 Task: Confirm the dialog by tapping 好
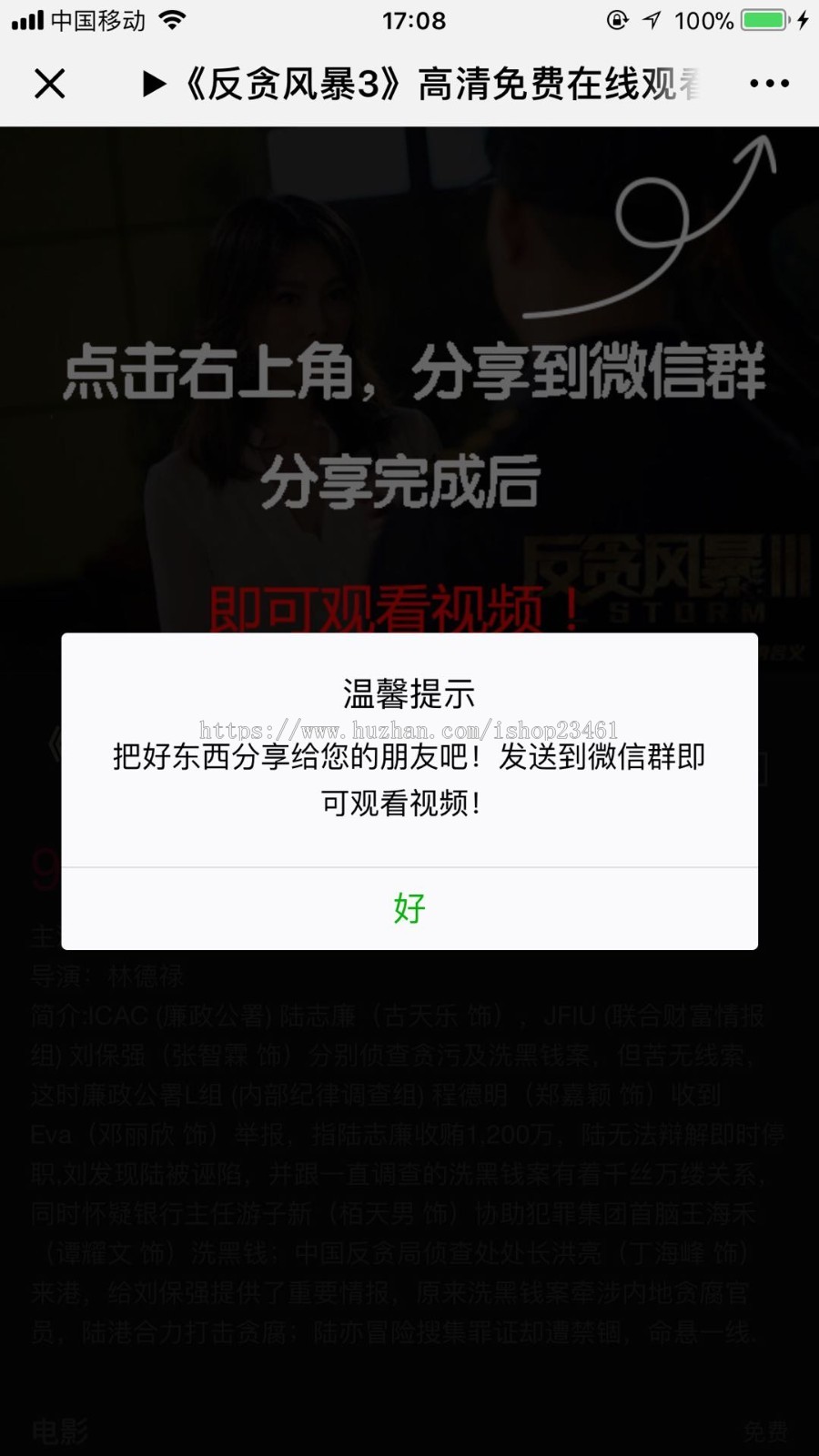409,908
